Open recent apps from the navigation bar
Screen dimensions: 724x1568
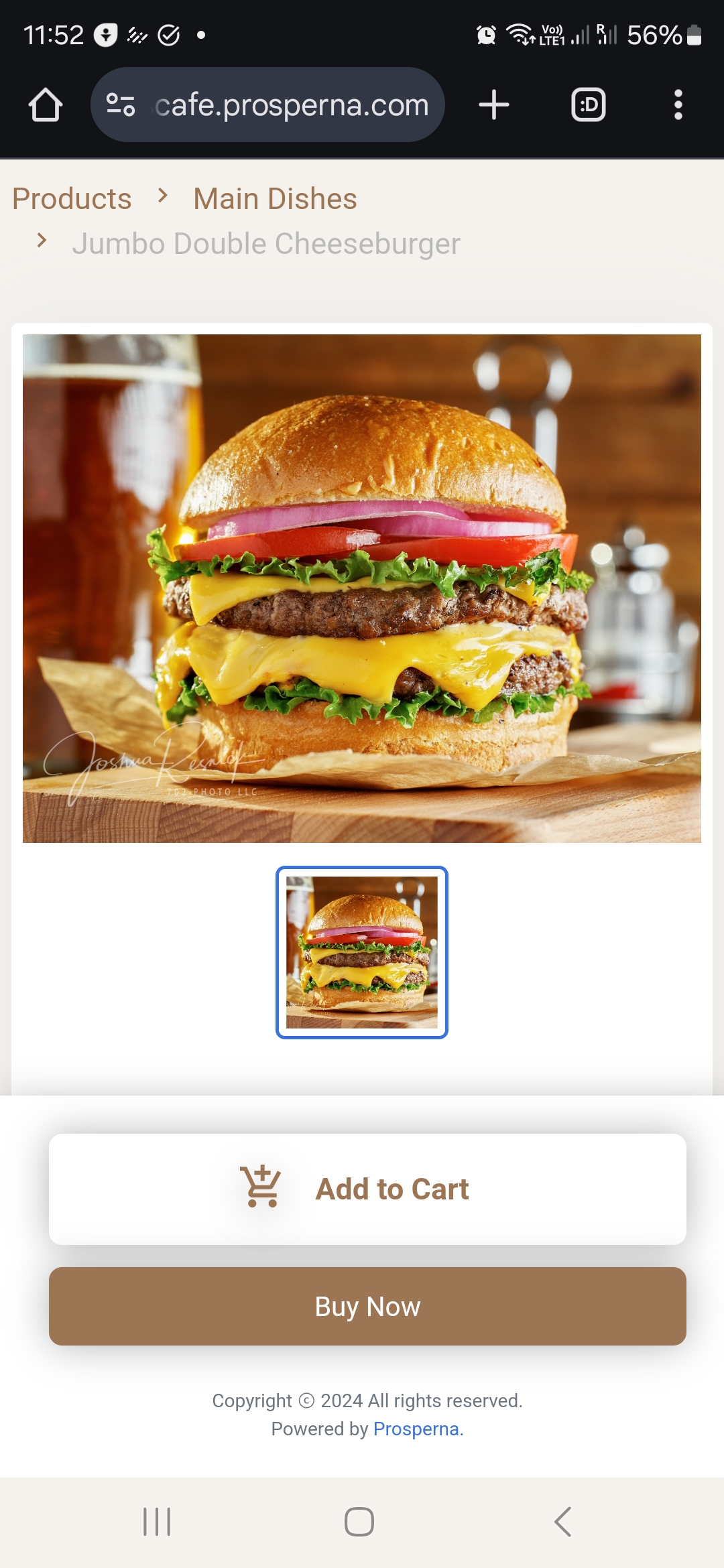click(157, 1522)
